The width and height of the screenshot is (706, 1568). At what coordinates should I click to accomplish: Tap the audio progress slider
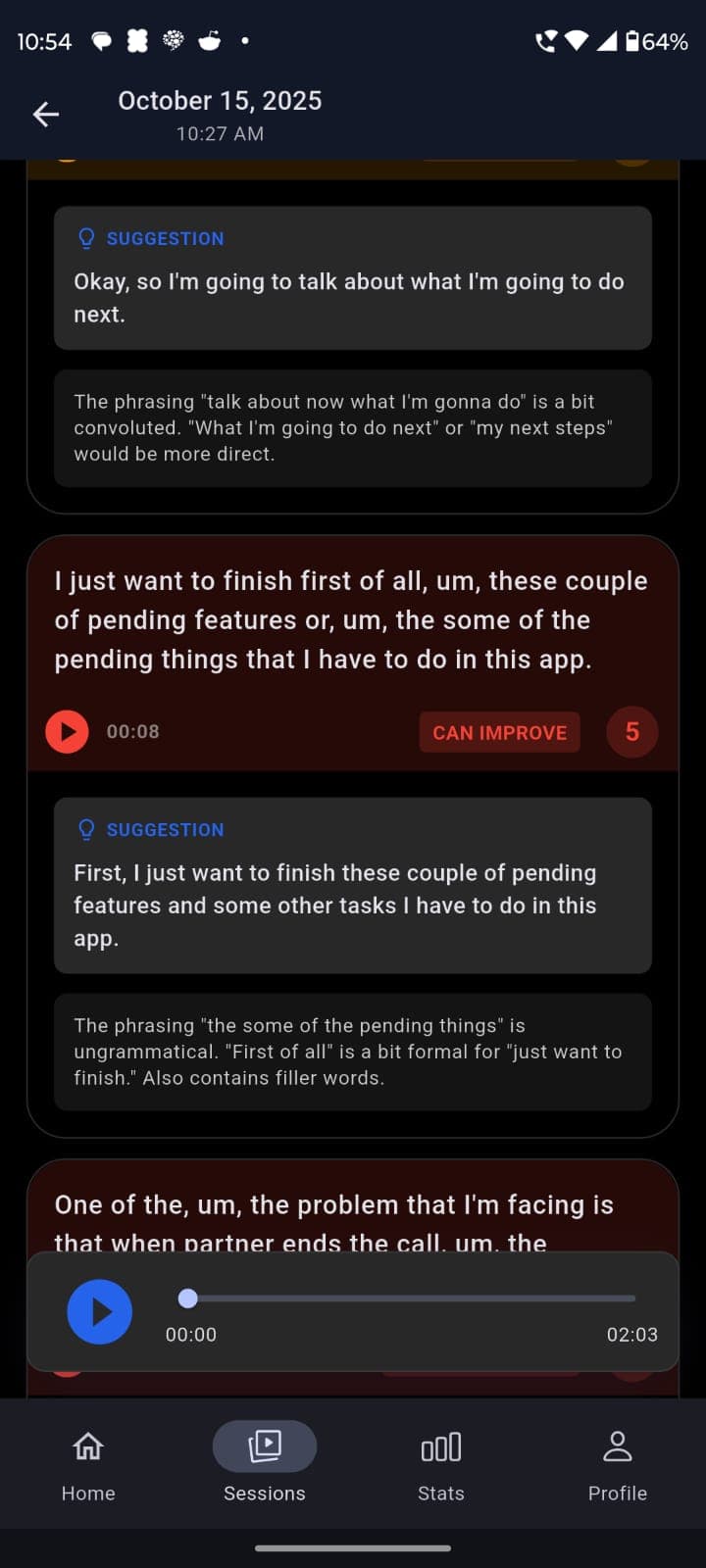412,1298
